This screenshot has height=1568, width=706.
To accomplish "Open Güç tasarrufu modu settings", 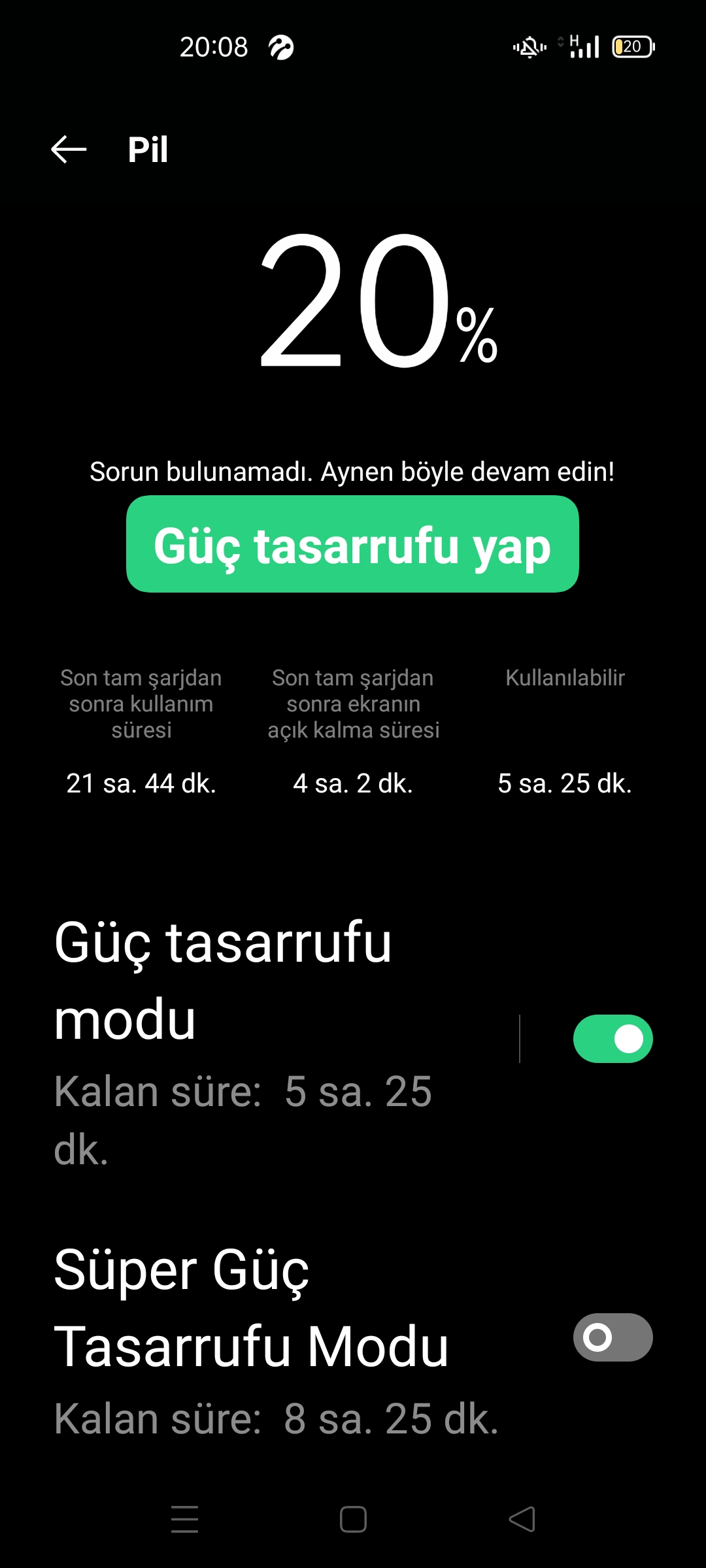I will (261, 1039).
